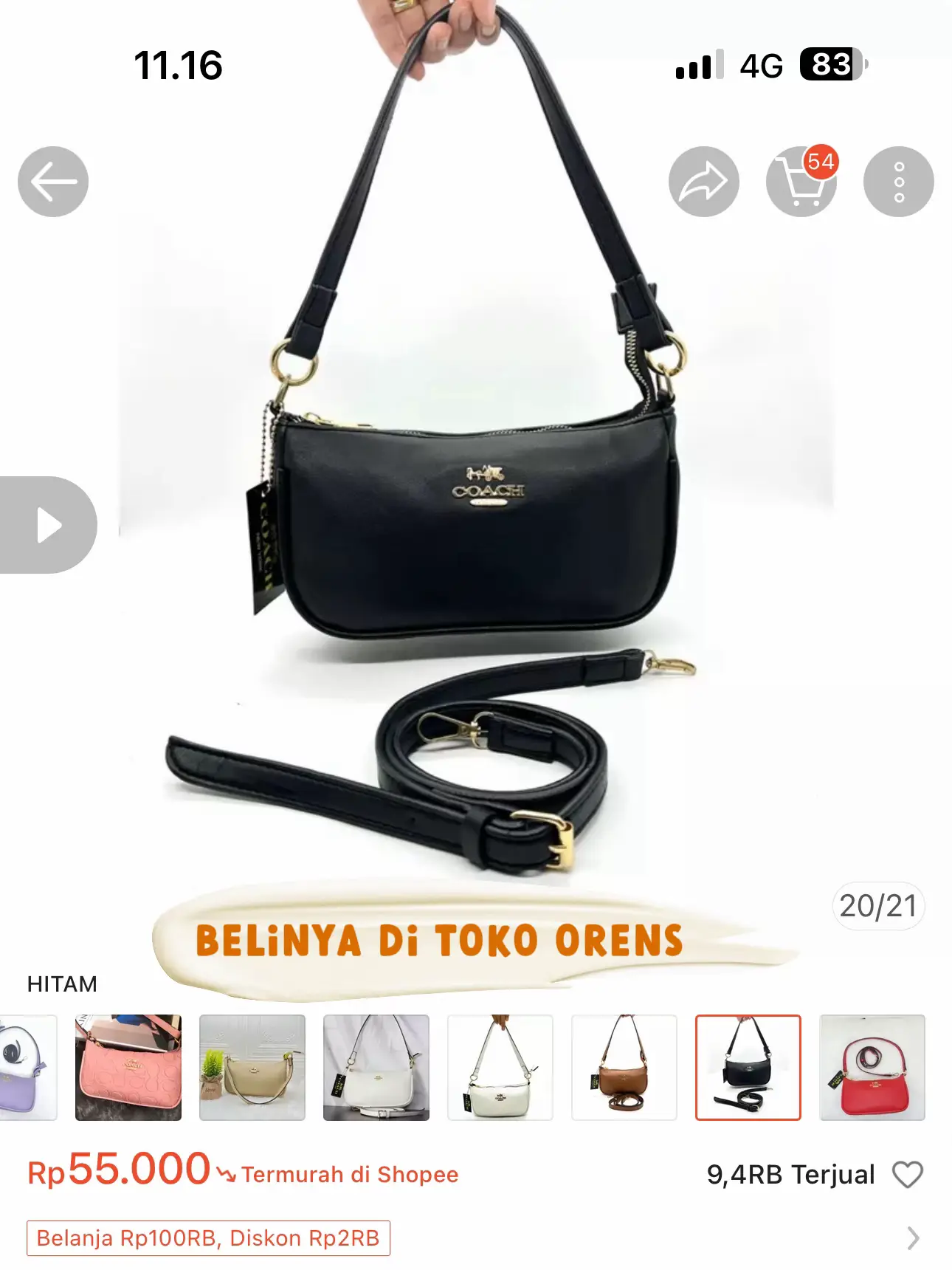View the purple bag variant thumbnail

coord(28,1067)
